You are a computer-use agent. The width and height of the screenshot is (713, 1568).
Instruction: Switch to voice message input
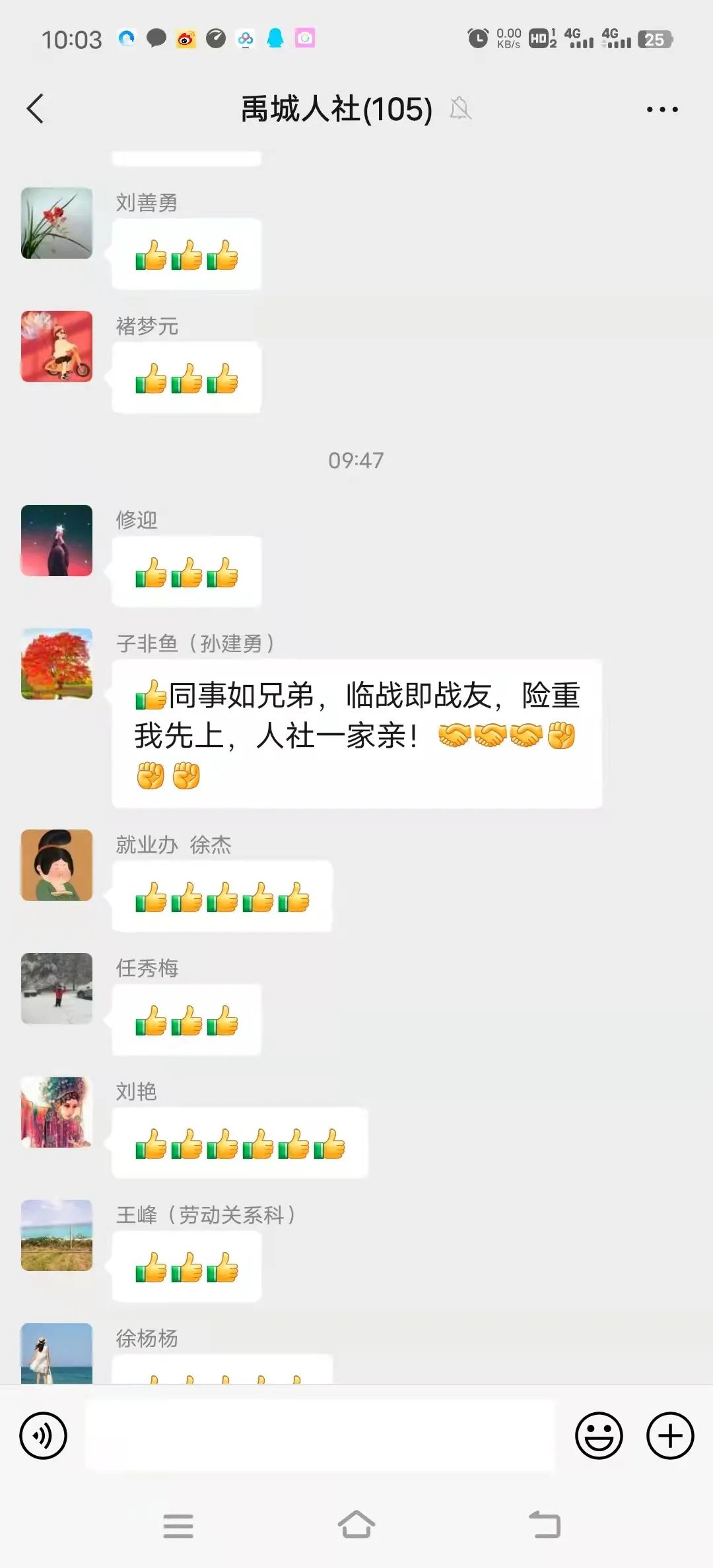coord(44,1435)
